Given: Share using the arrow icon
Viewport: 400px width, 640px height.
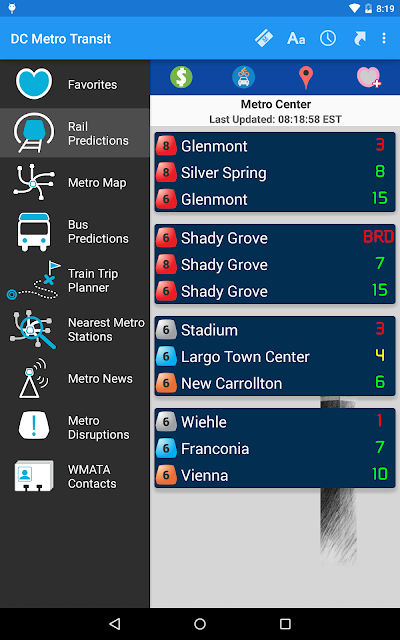Looking at the screenshot, I should [x=359, y=38].
